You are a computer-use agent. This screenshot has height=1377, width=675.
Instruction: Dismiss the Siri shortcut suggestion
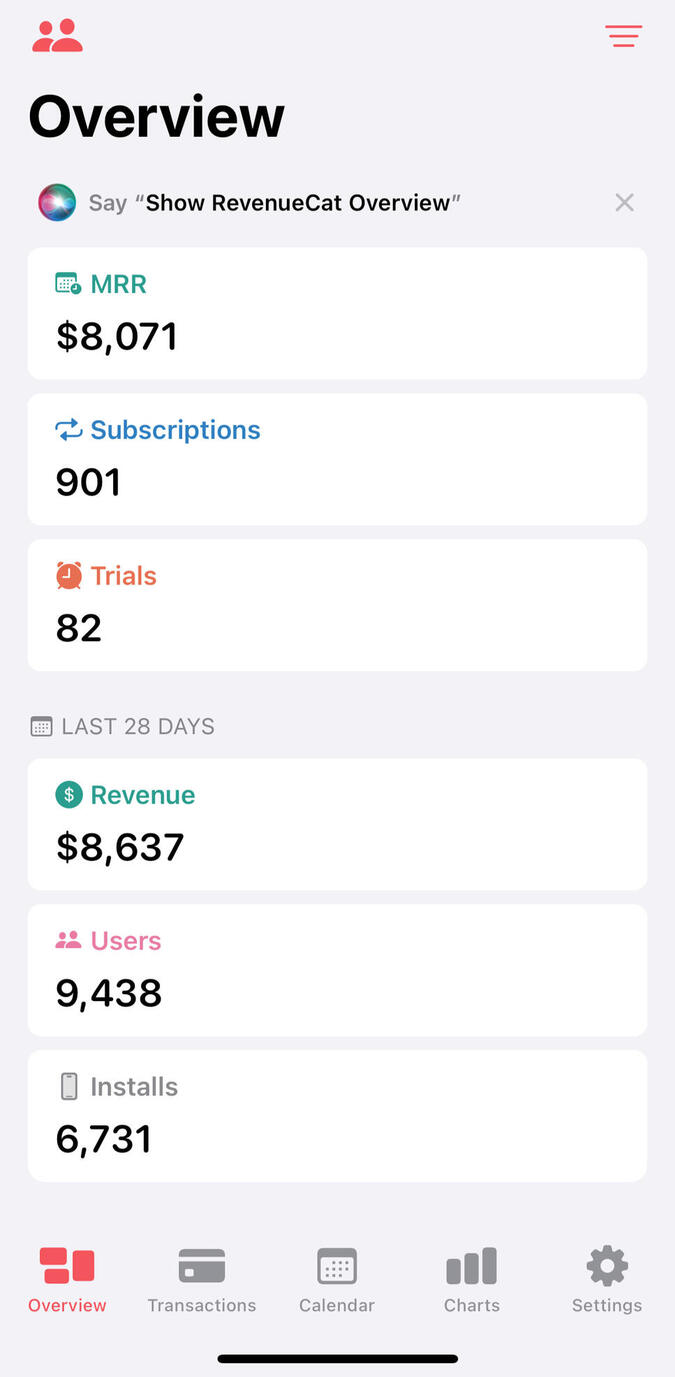click(624, 203)
